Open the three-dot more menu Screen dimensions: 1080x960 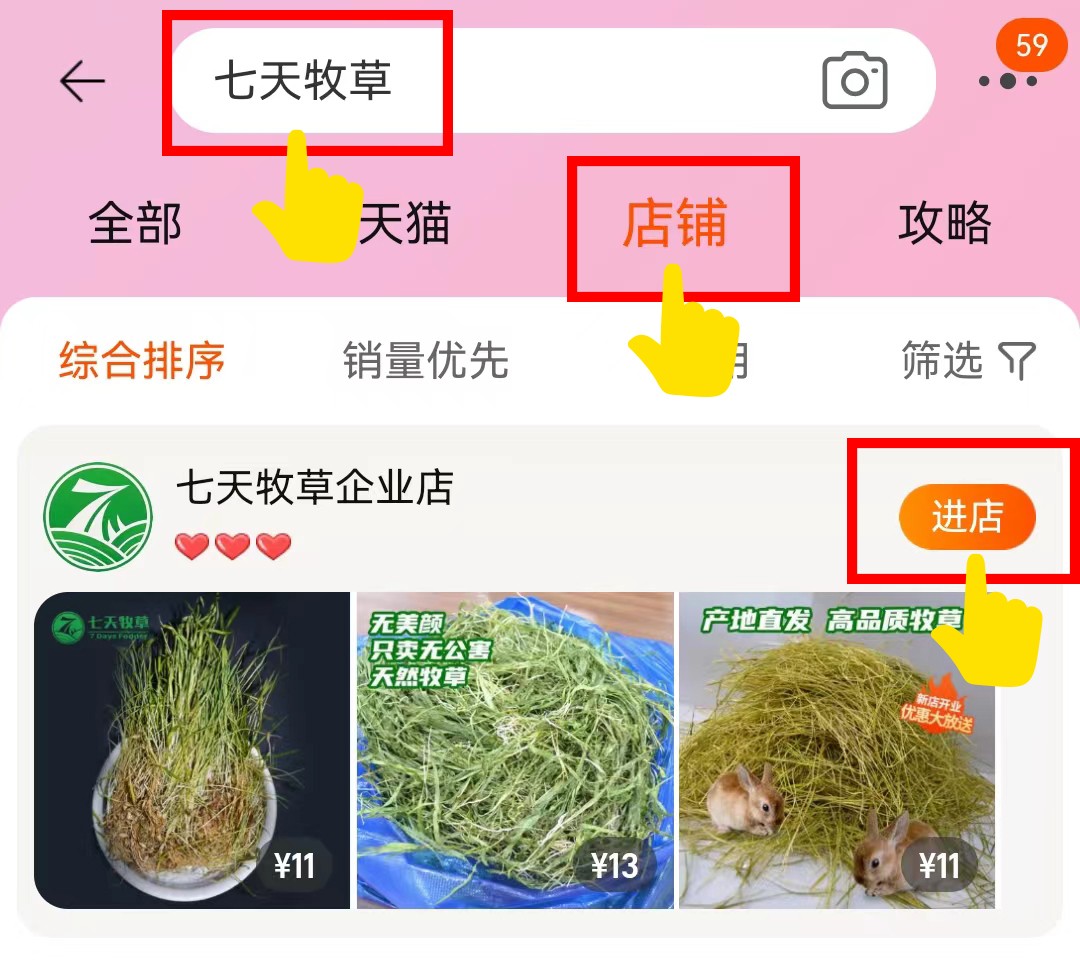tap(1006, 81)
